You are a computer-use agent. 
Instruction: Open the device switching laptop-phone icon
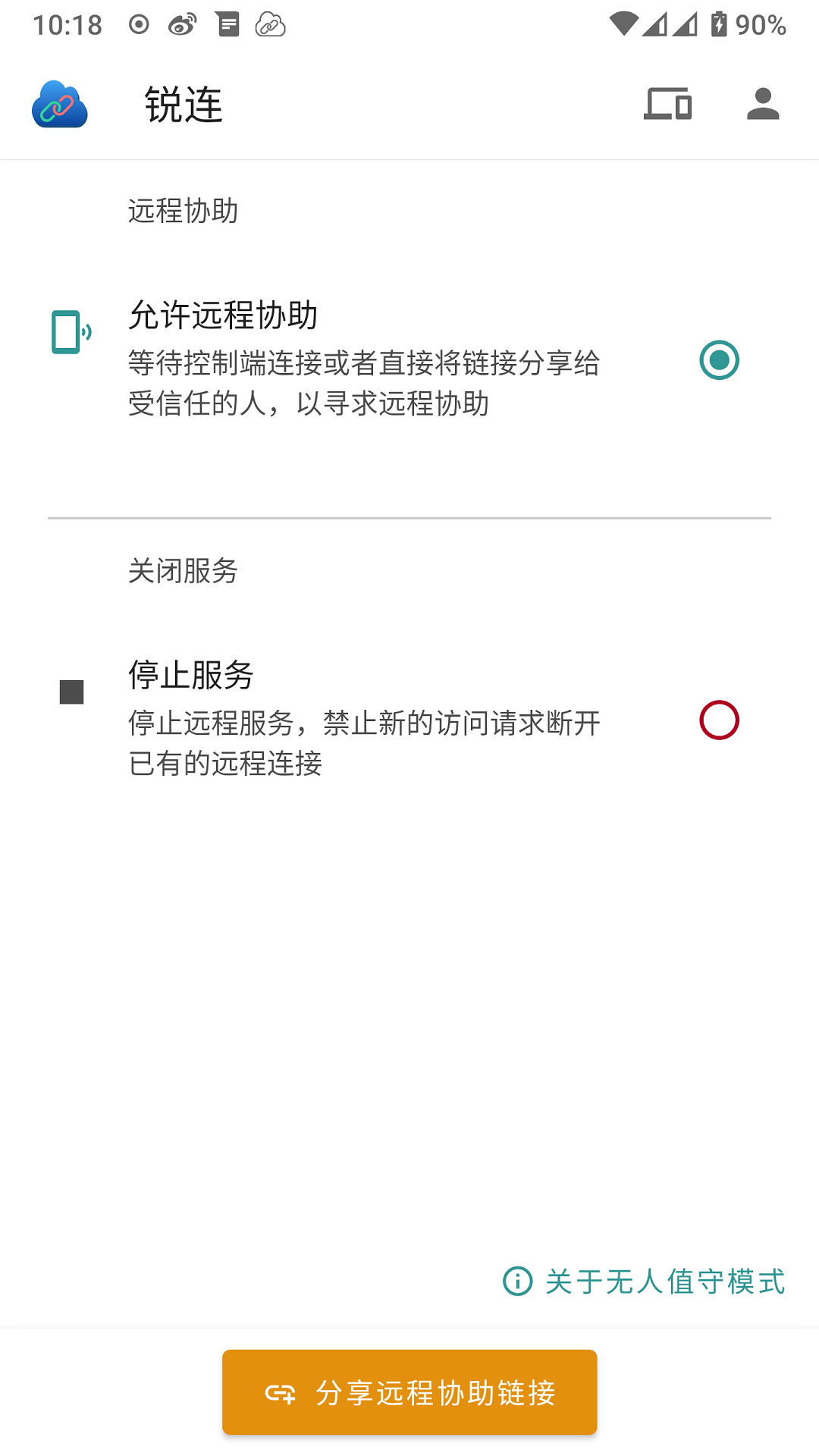[667, 105]
